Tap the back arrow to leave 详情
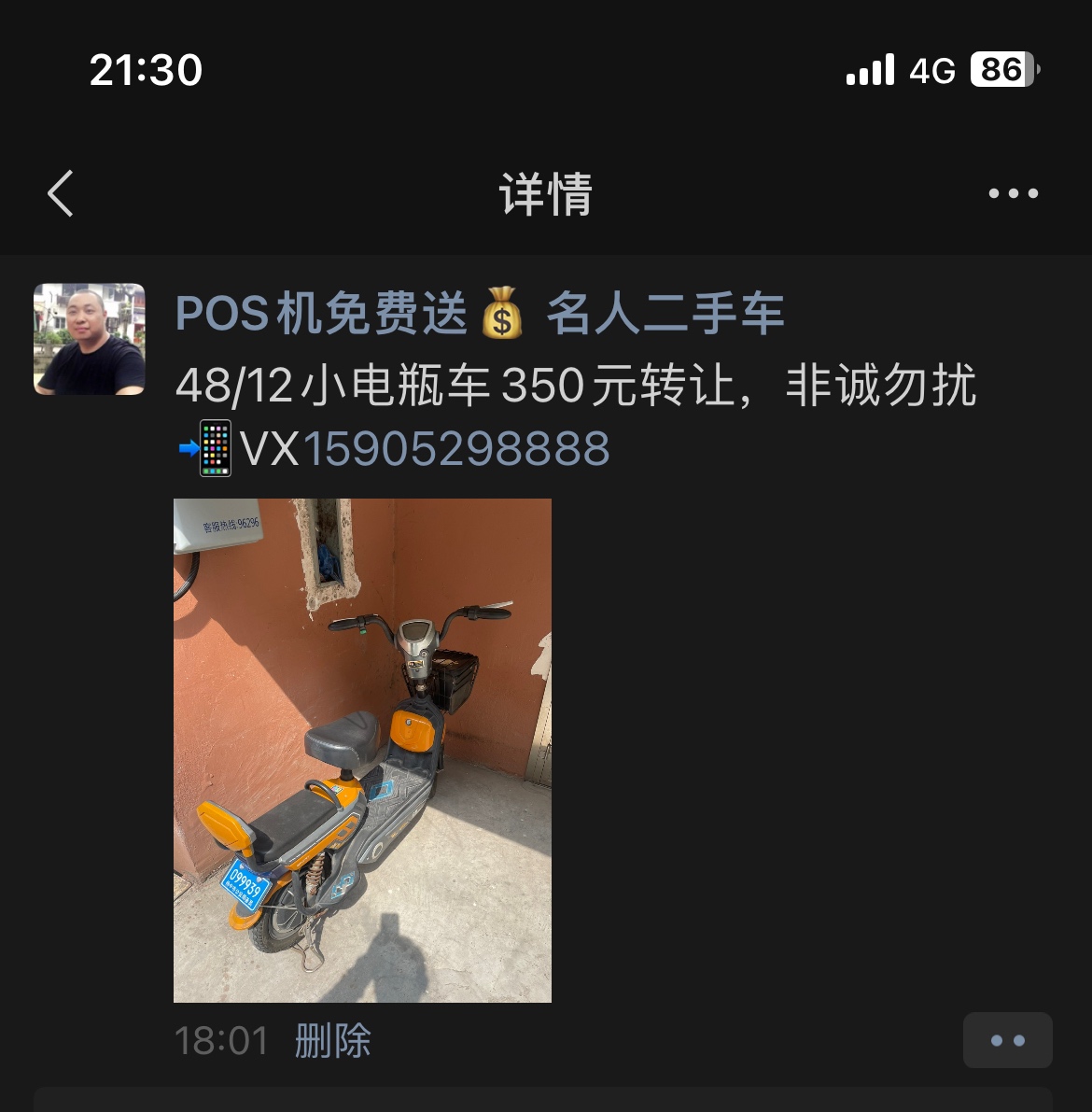Image resolution: width=1092 pixels, height=1112 pixels. point(60,193)
